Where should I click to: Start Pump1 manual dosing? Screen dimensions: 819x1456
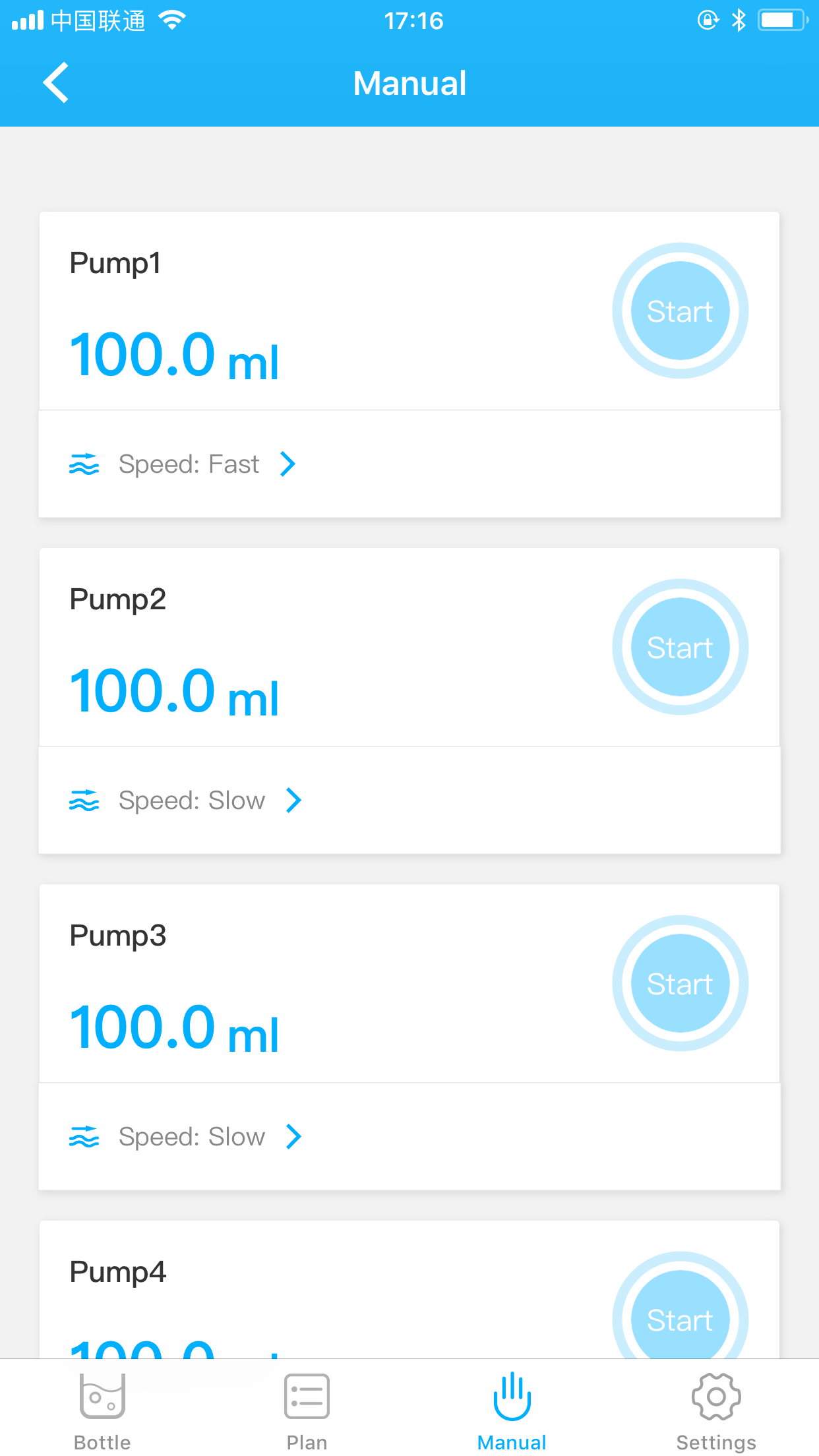pyautogui.click(x=680, y=311)
